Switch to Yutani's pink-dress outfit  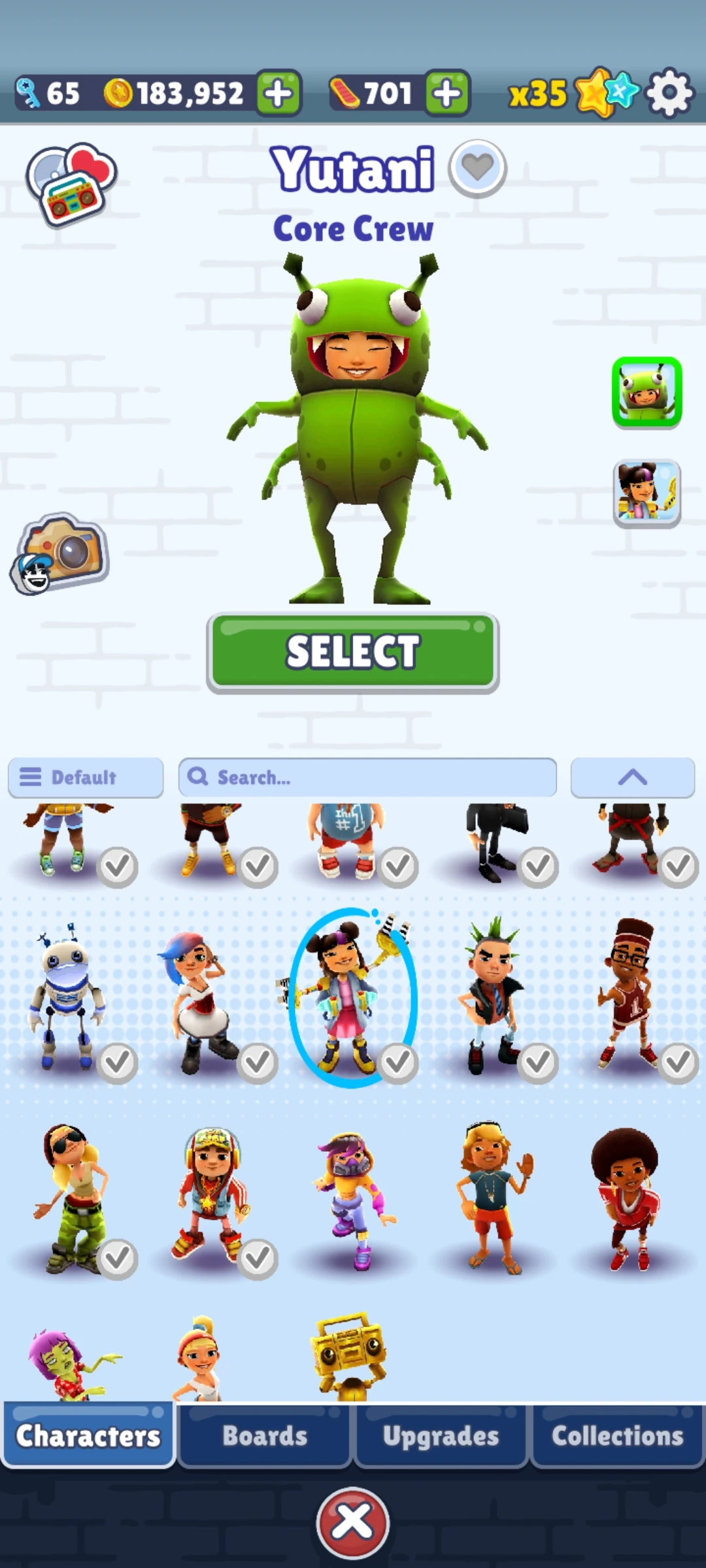tap(647, 493)
